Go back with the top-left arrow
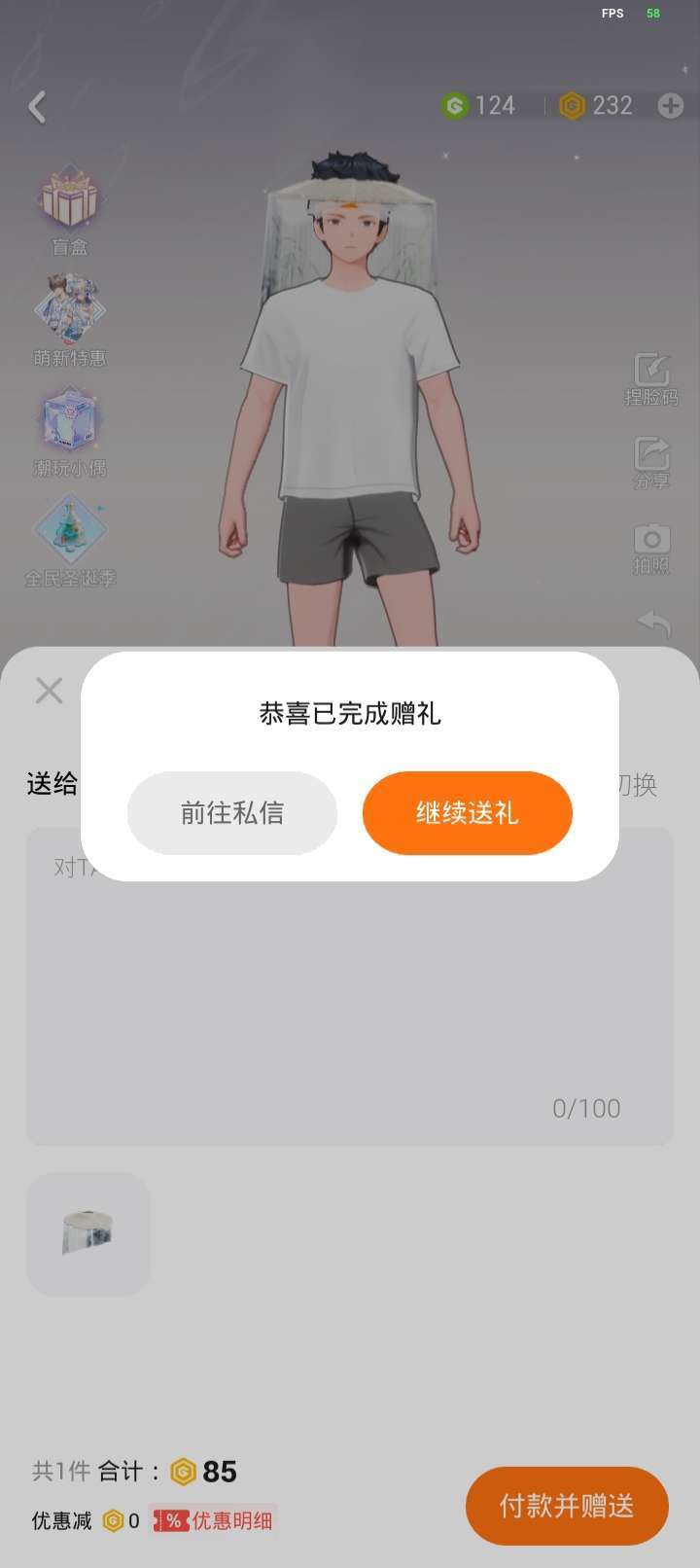 click(38, 107)
